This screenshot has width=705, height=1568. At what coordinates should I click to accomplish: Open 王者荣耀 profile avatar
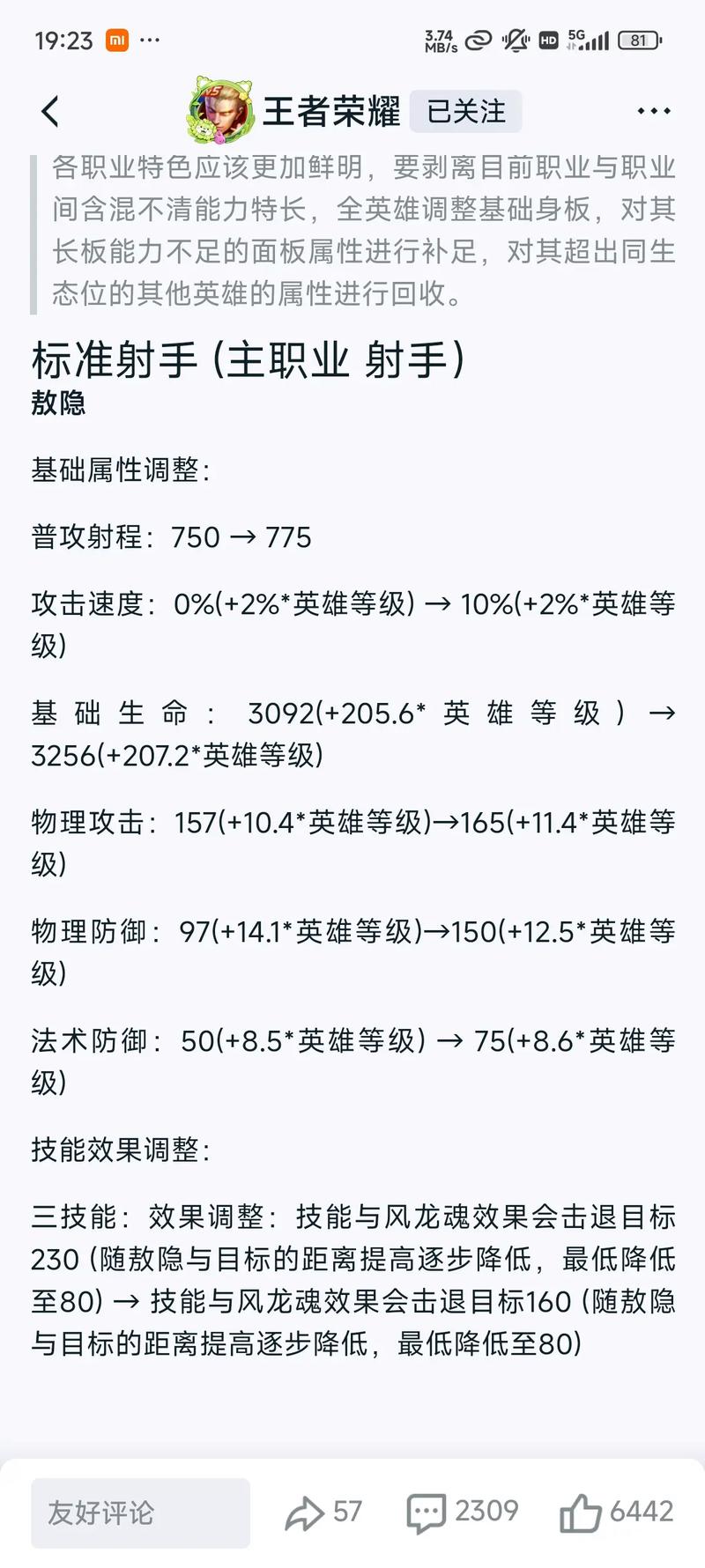click(x=219, y=111)
